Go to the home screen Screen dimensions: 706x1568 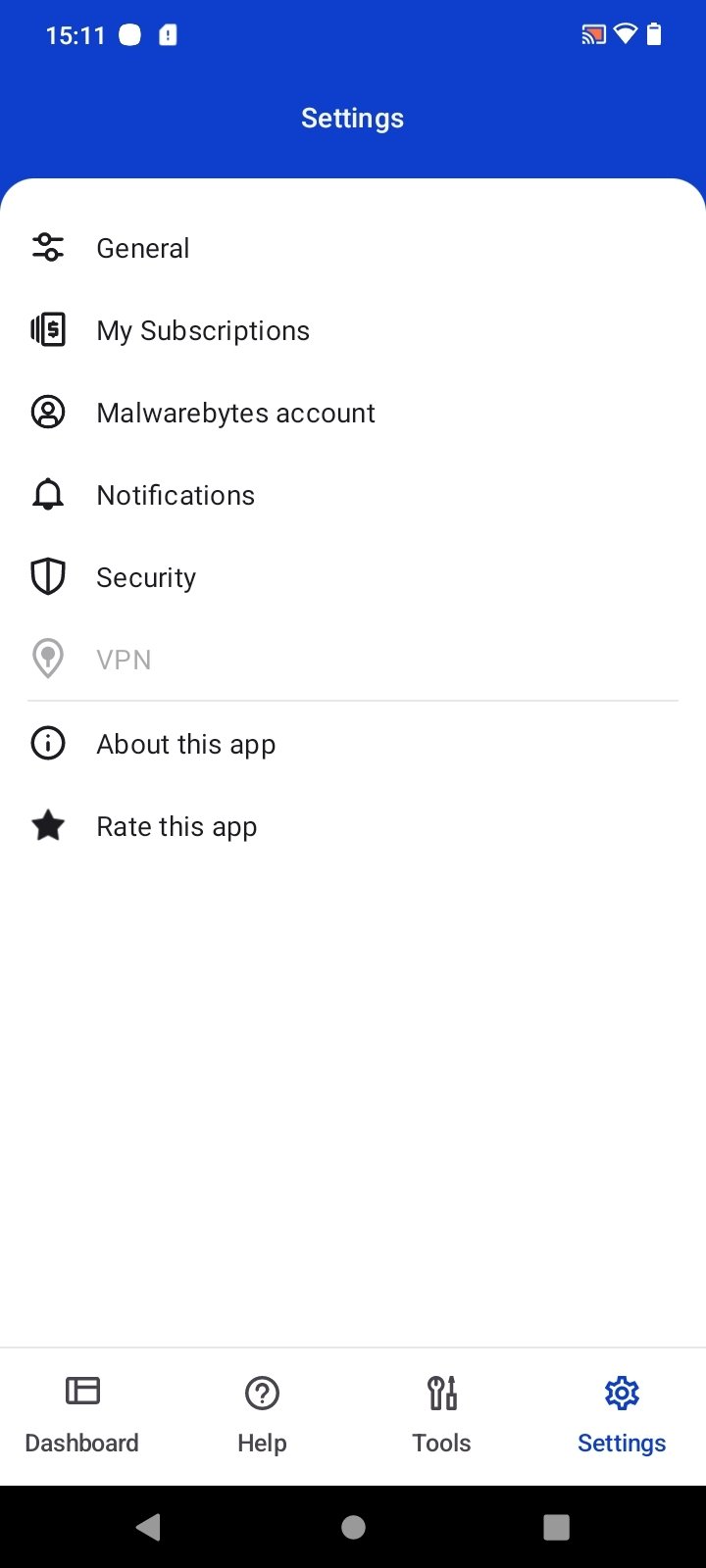pyautogui.click(x=353, y=1527)
